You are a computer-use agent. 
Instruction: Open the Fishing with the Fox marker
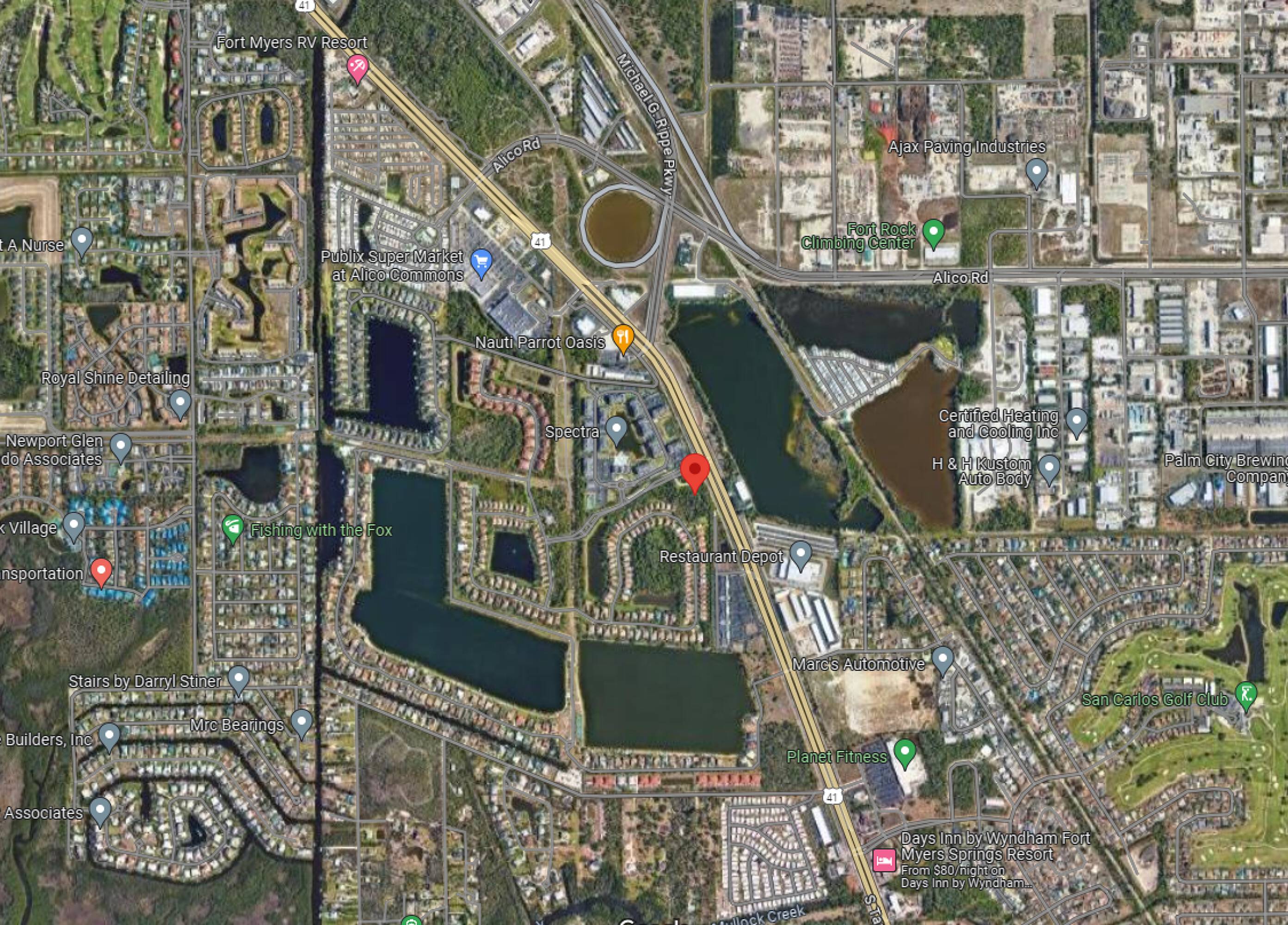click(233, 529)
